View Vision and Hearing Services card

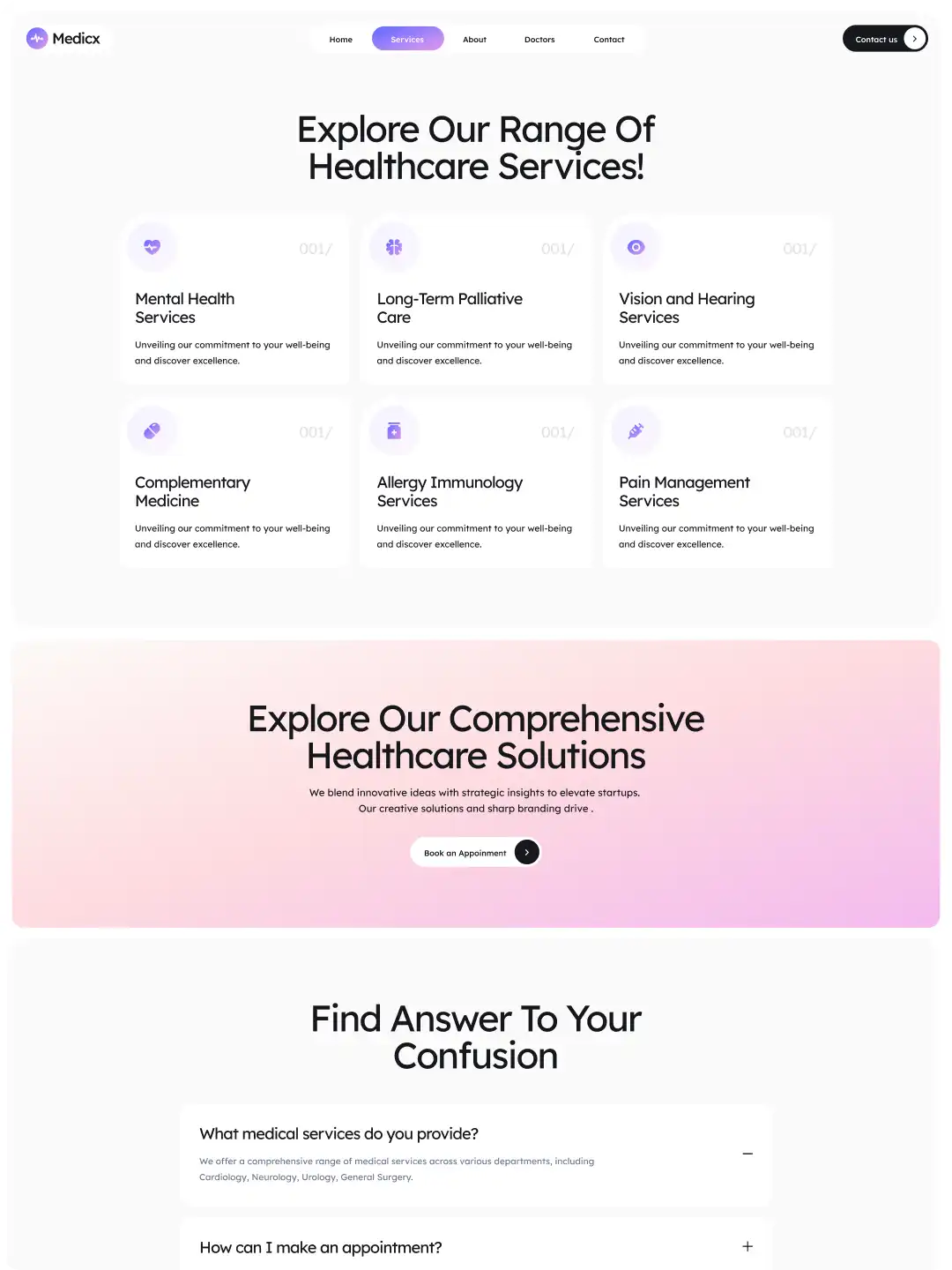[x=718, y=301]
